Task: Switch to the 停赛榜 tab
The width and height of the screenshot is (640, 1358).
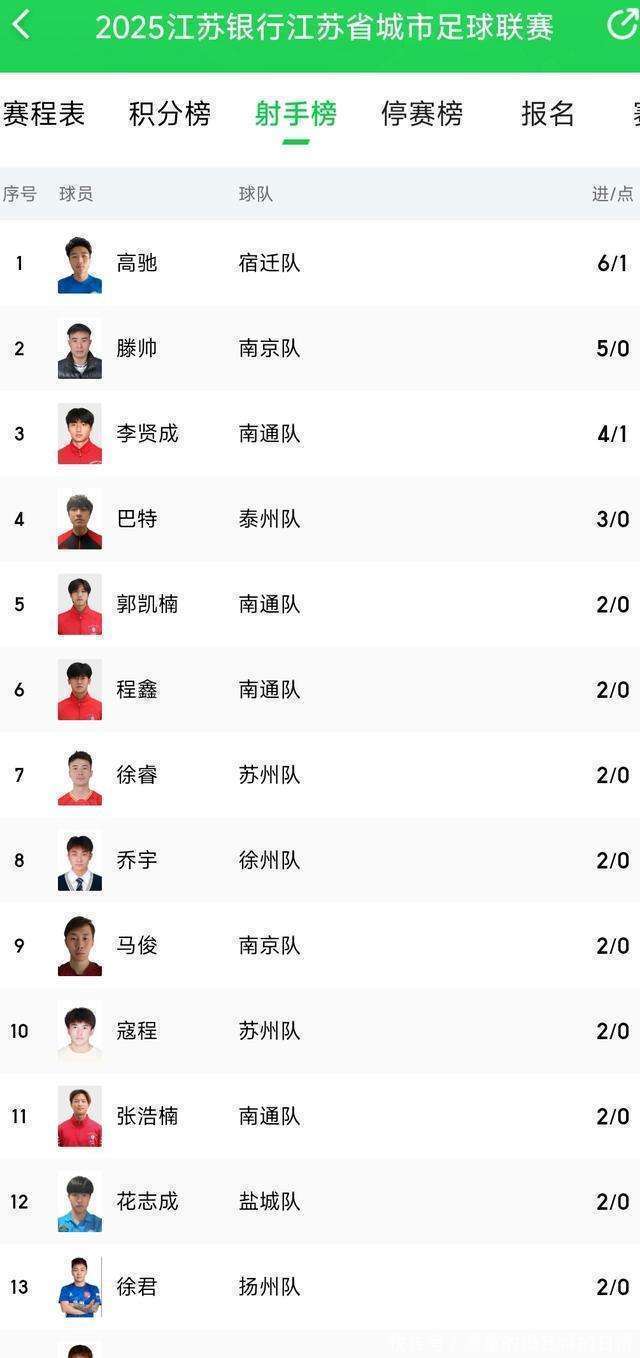Action: coord(422,114)
